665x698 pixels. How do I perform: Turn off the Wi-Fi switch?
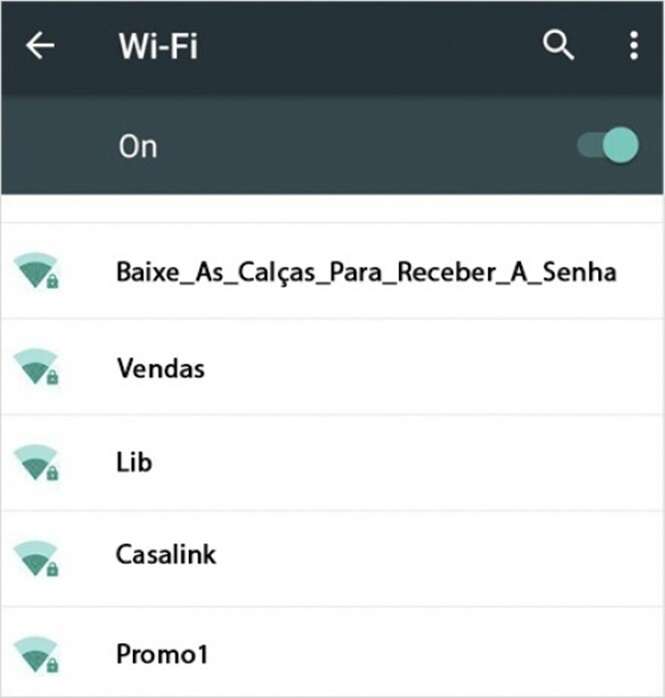(609, 145)
